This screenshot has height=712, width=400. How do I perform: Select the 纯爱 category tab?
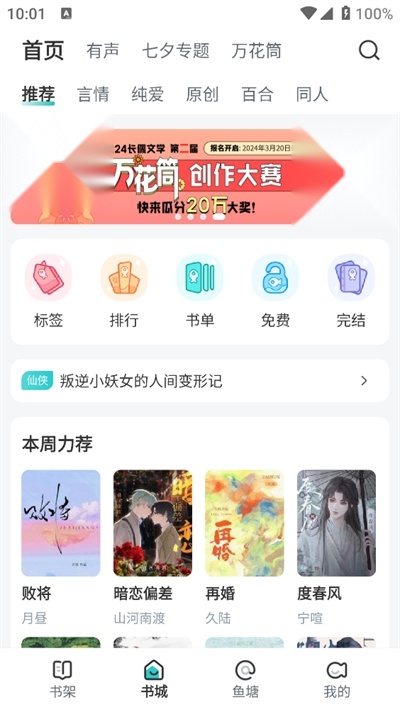pyautogui.click(x=148, y=94)
